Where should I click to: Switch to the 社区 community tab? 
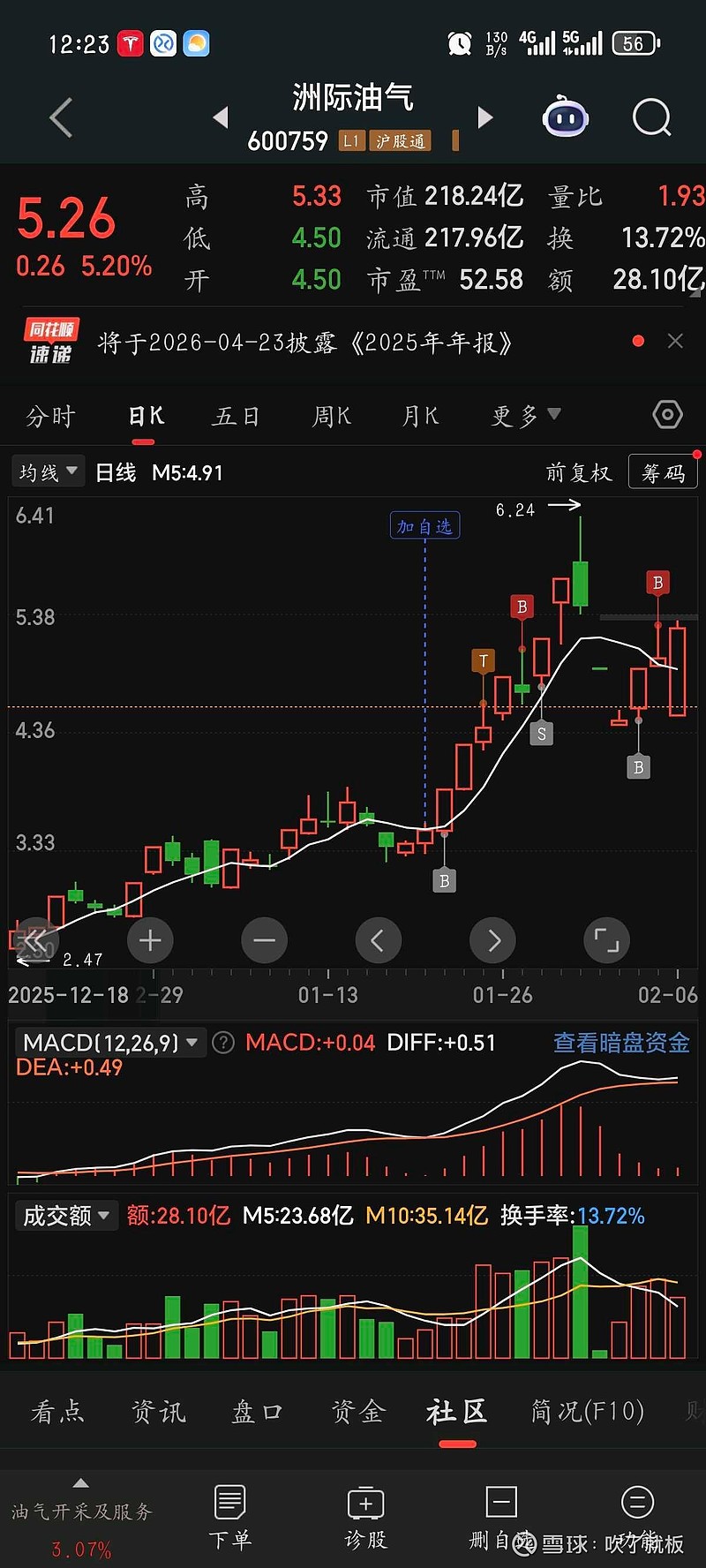pyautogui.click(x=455, y=1411)
